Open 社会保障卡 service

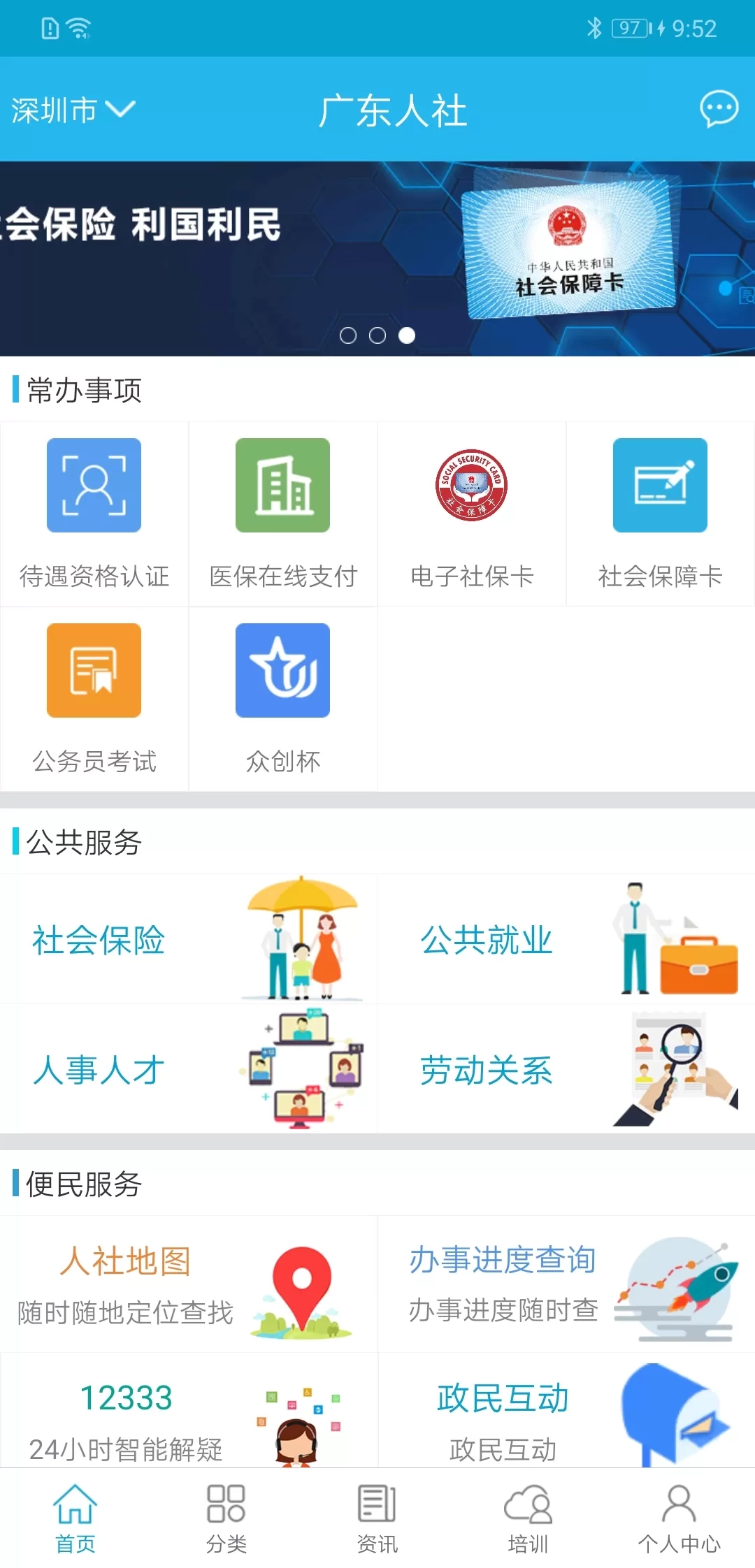pyautogui.click(x=661, y=514)
